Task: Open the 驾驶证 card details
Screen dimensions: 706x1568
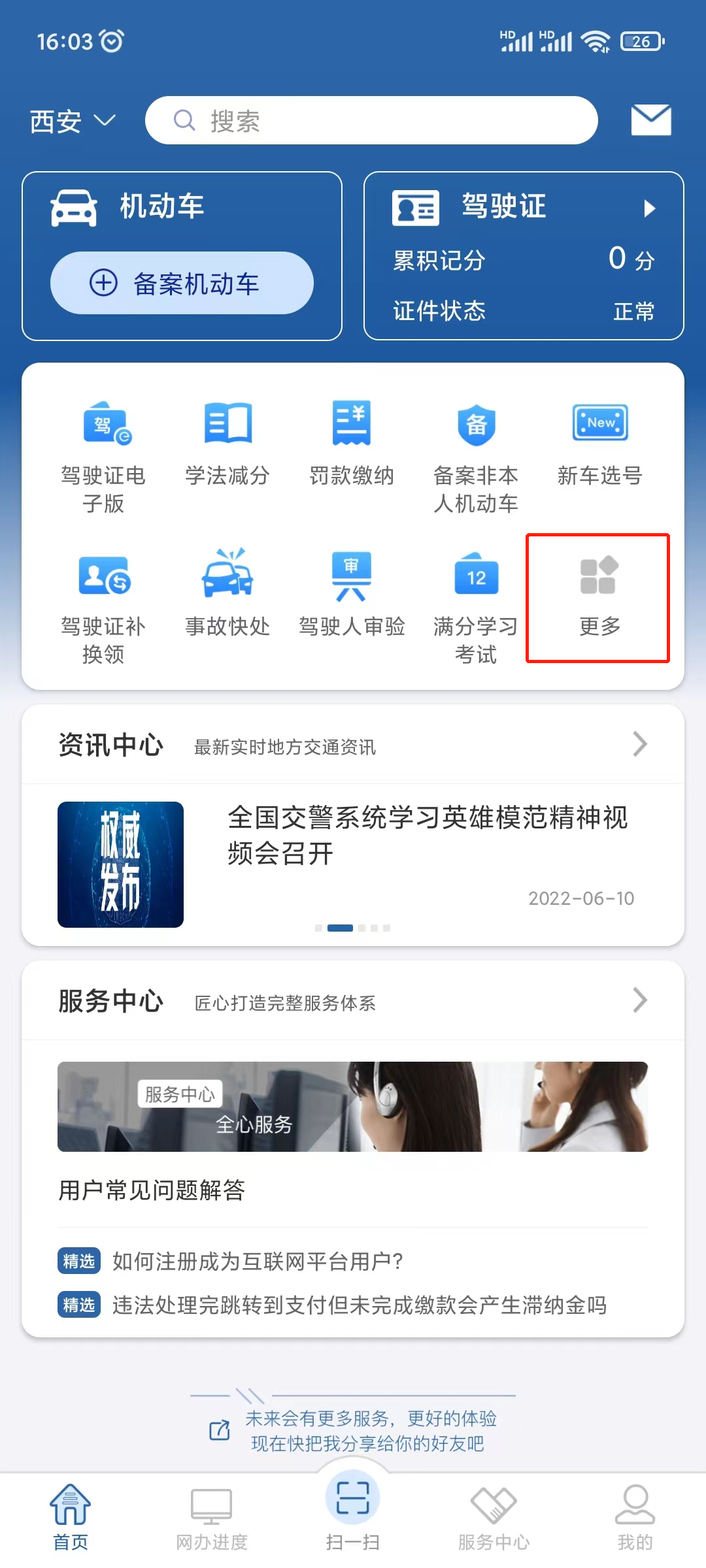Action: point(523,208)
